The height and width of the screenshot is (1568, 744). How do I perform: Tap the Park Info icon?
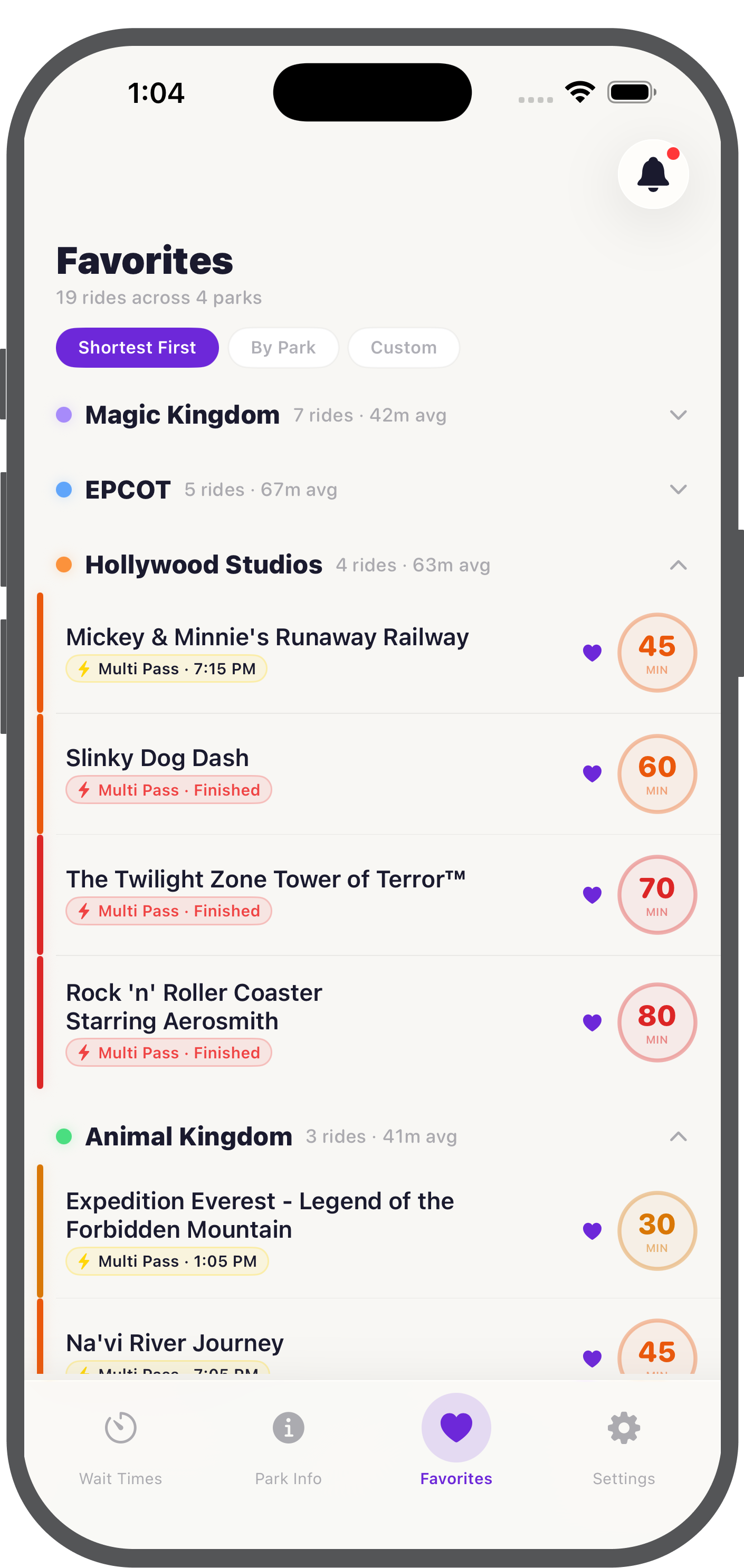pyautogui.click(x=288, y=1427)
